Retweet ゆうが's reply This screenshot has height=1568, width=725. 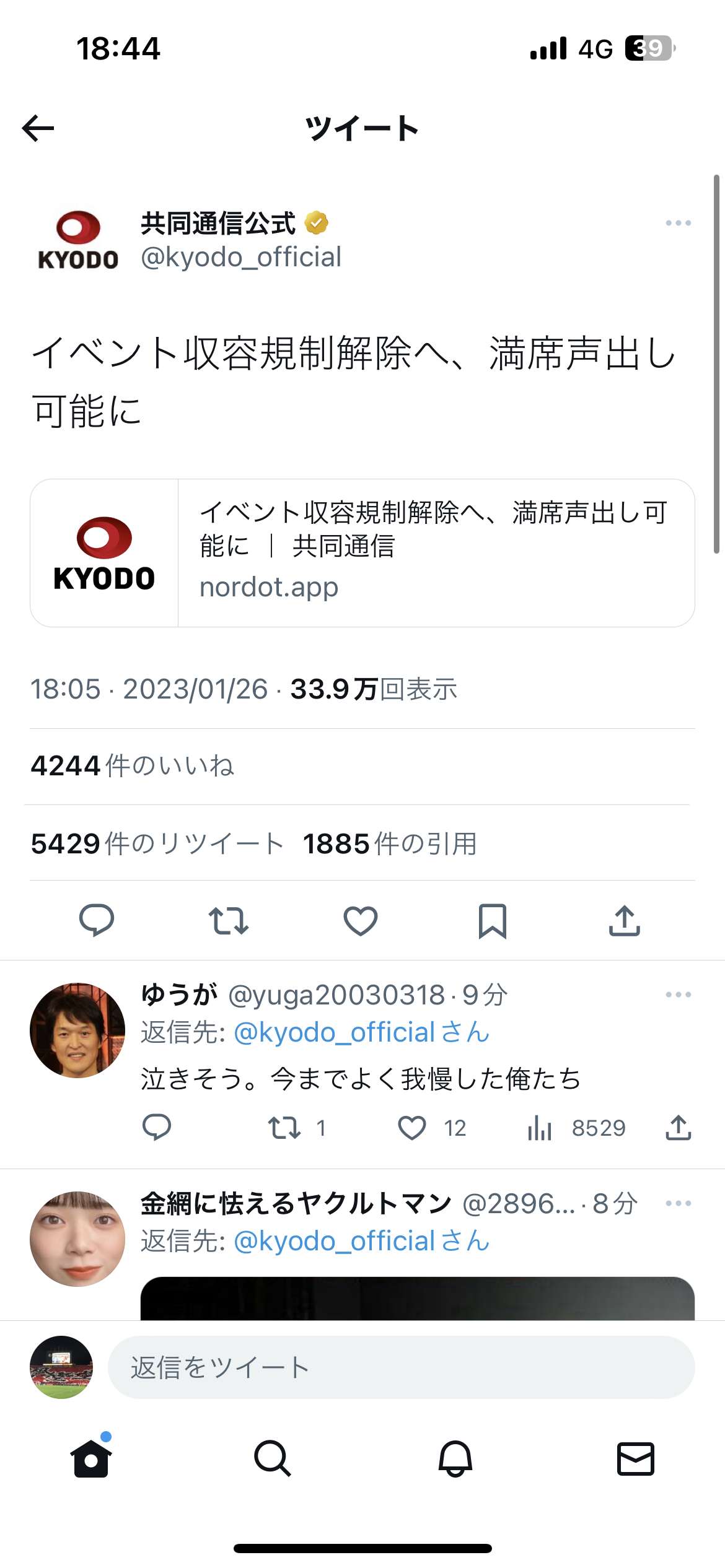point(284,1128)
